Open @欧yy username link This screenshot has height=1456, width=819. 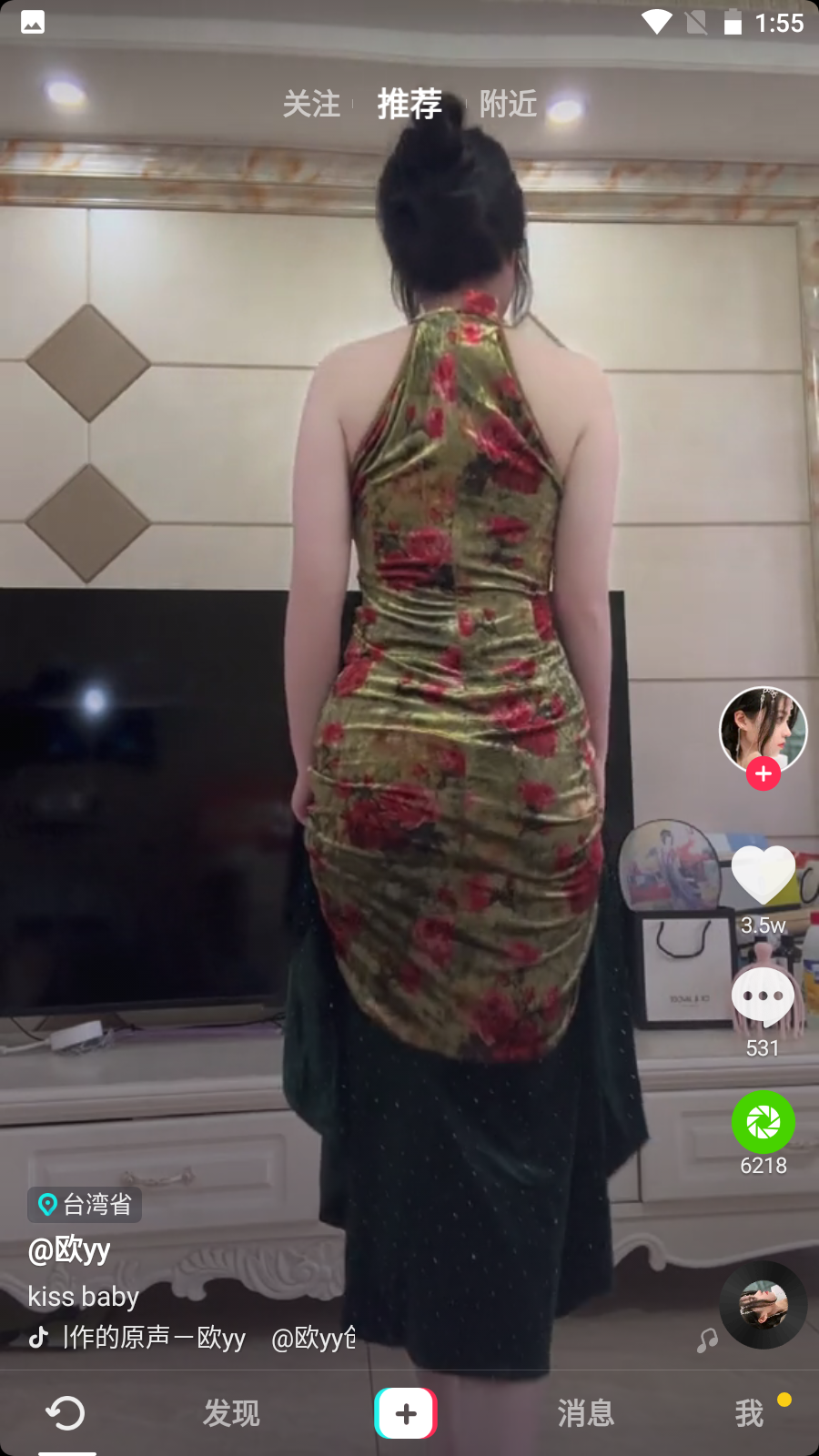point(69,1250)
